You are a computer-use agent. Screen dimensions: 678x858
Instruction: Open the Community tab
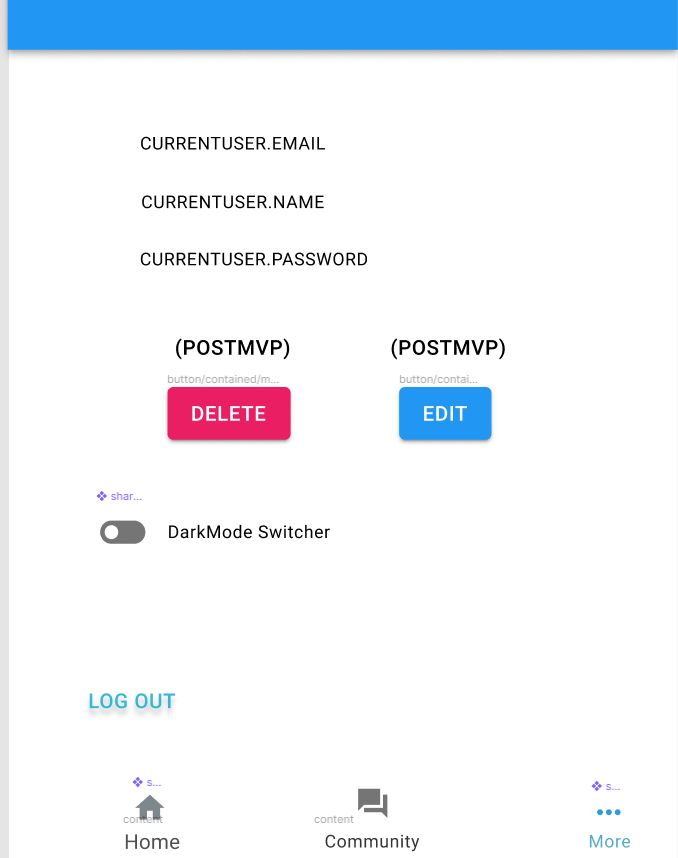point(372,819)
